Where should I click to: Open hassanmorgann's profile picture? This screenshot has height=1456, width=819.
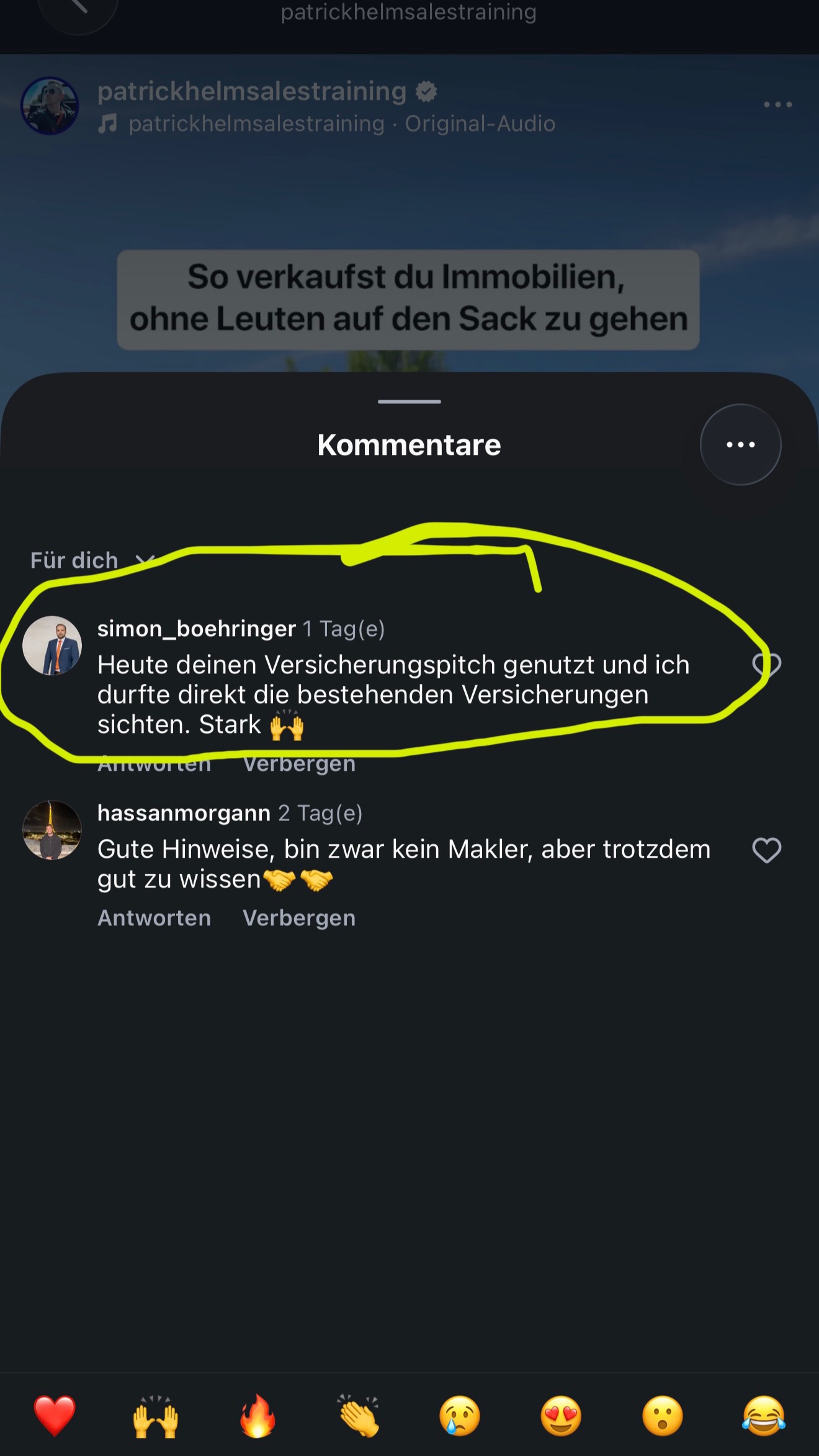coord(52,830)
